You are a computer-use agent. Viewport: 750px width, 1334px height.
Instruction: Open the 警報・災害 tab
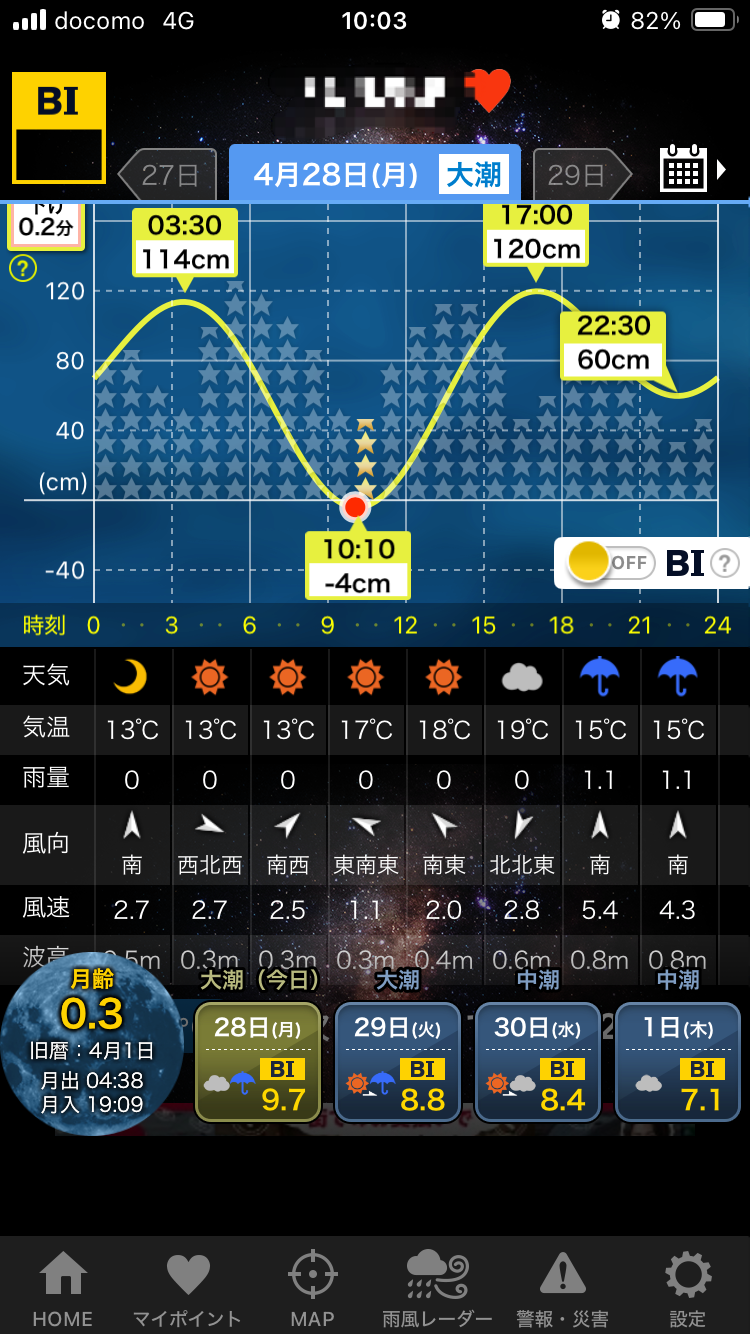click(562, 1289)
